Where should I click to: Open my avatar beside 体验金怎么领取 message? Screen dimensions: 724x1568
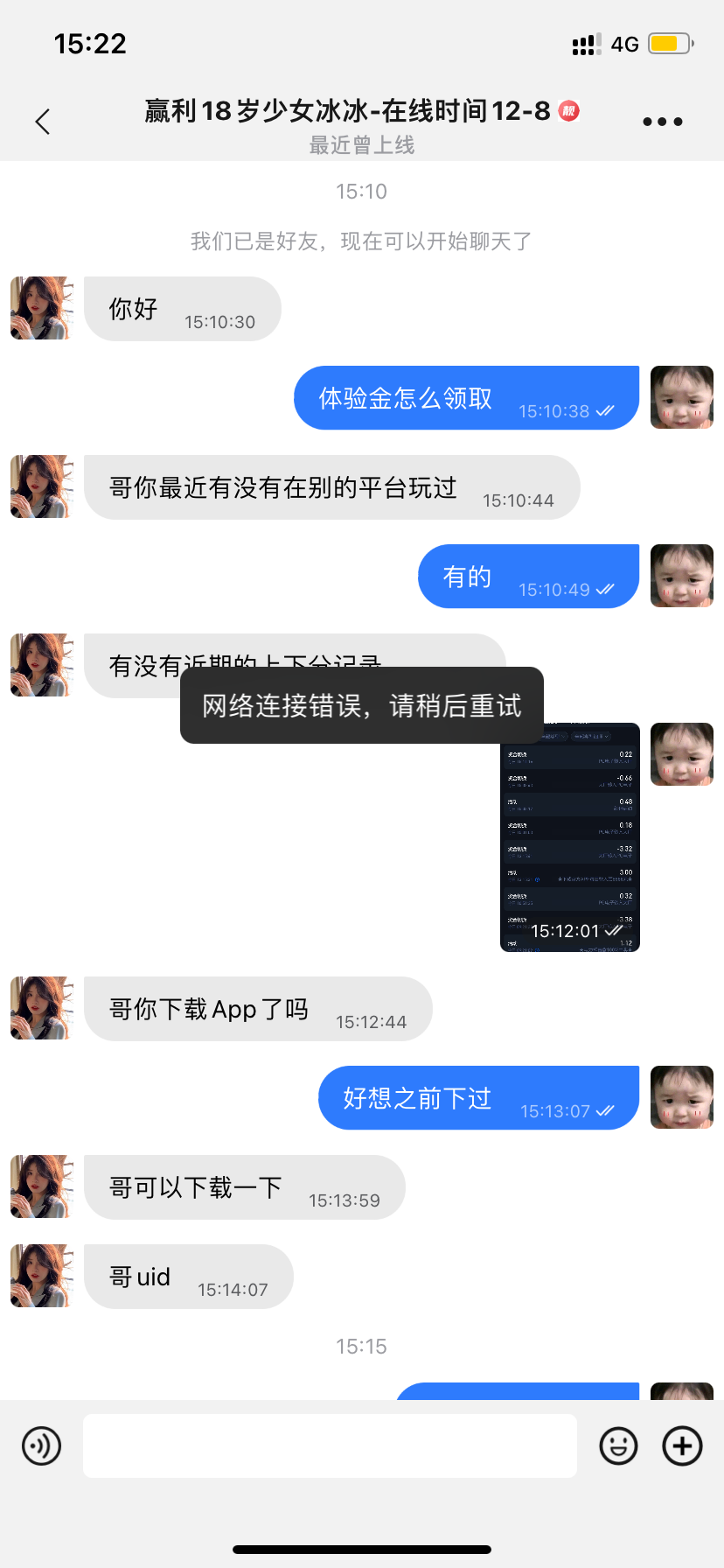point(681,397)
